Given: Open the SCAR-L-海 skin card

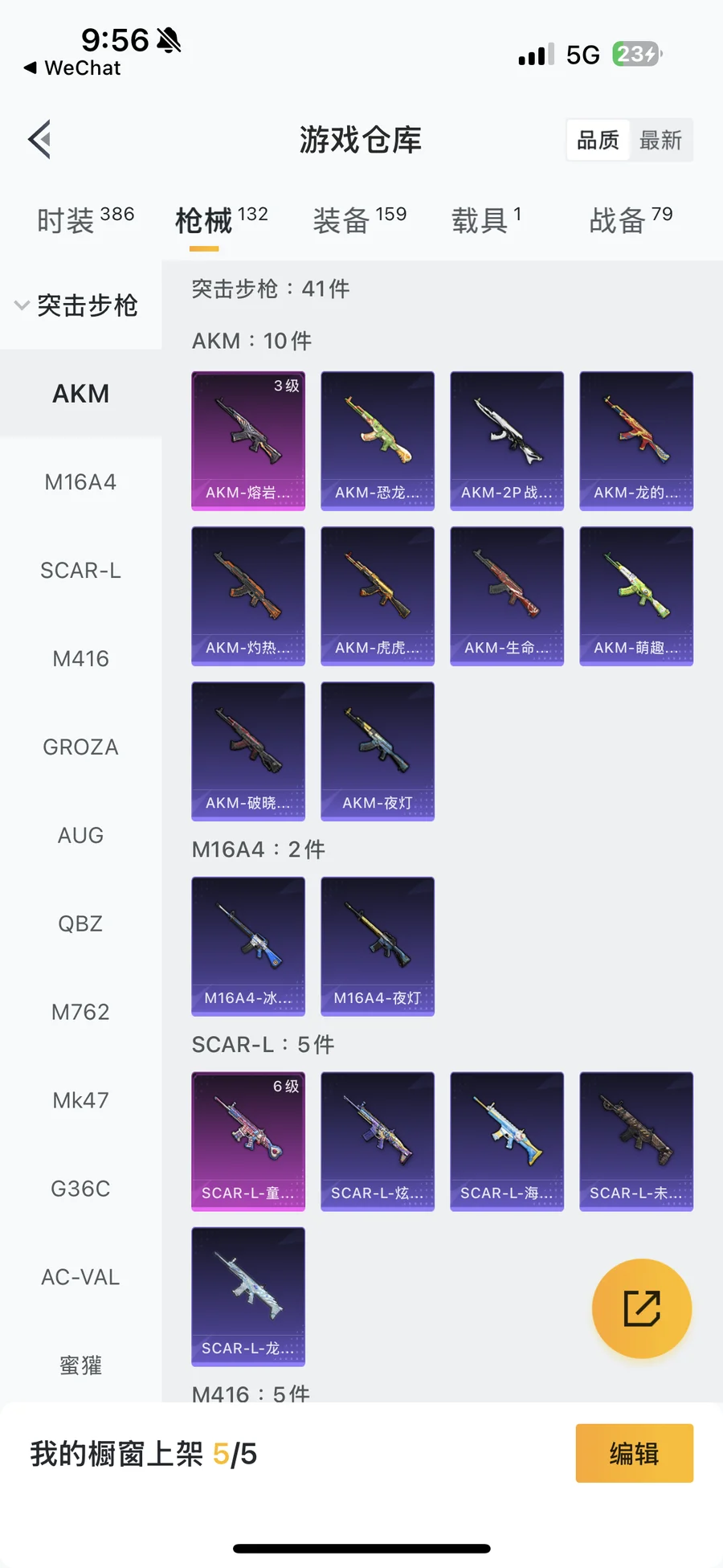Looking at the screenshot, I should [x=507, y=1140].
